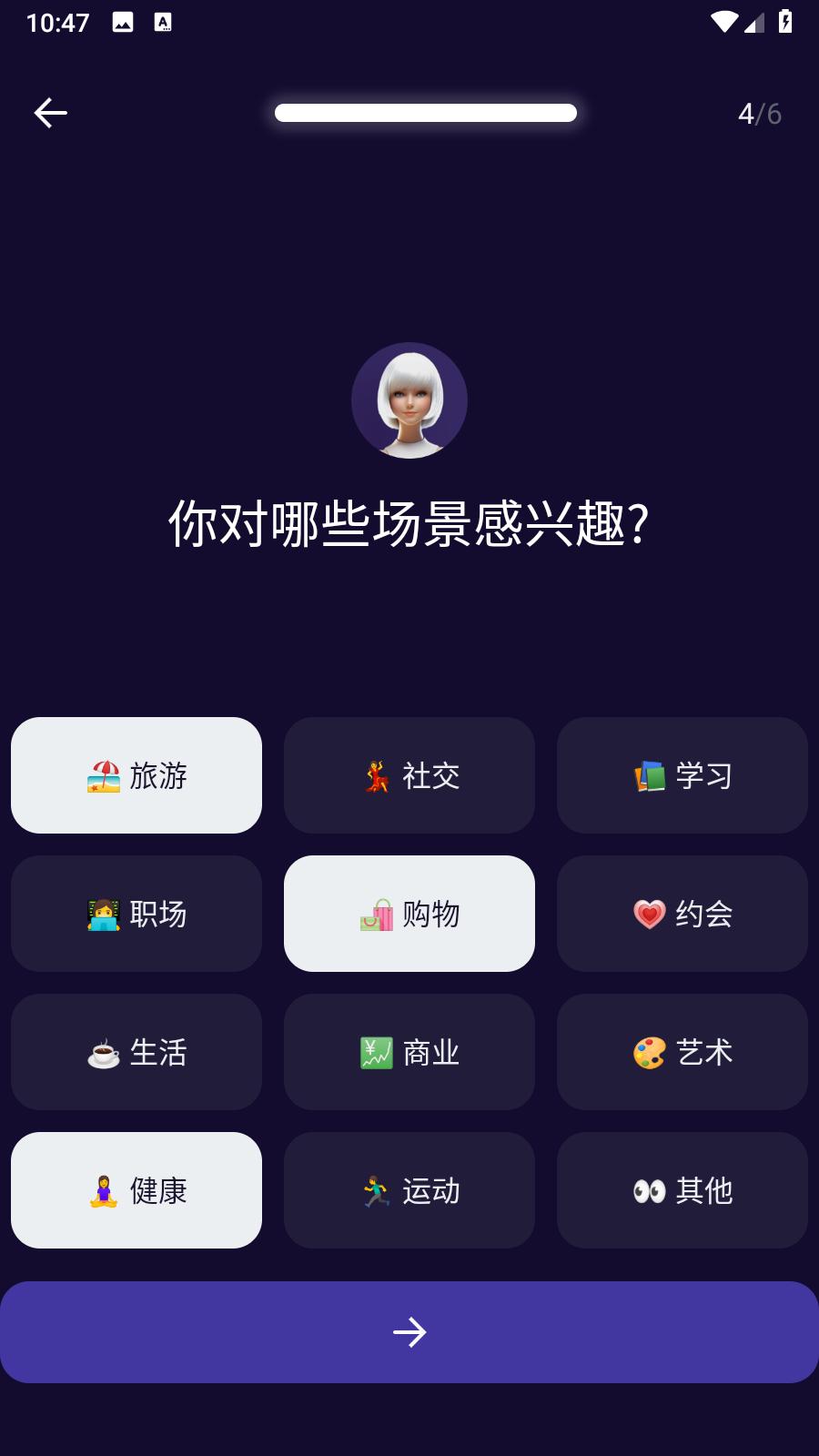This screenshot has height=1456, width=819.
Task: Tap the shopping bag icon on 购物
Action: coord(377,914)
